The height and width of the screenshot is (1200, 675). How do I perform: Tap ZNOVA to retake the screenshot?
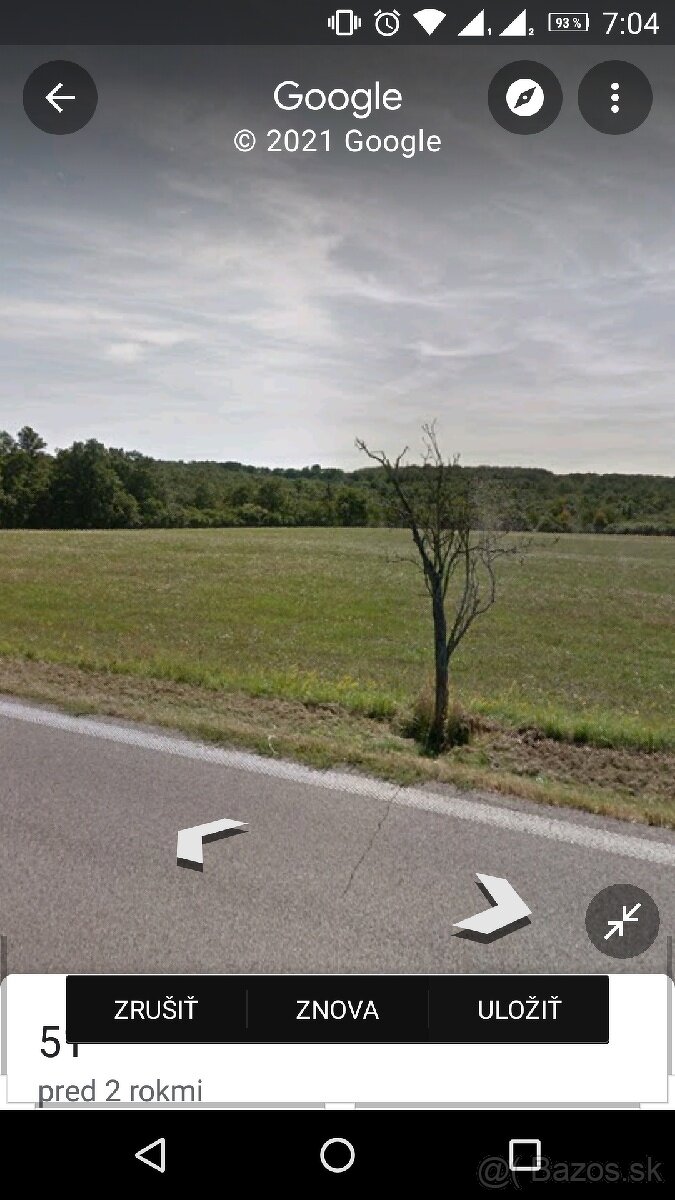(337, 1010)
